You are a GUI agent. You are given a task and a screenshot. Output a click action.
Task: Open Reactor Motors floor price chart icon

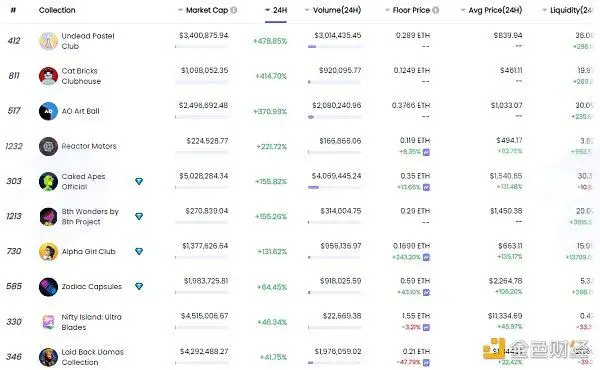pos(426,152)
